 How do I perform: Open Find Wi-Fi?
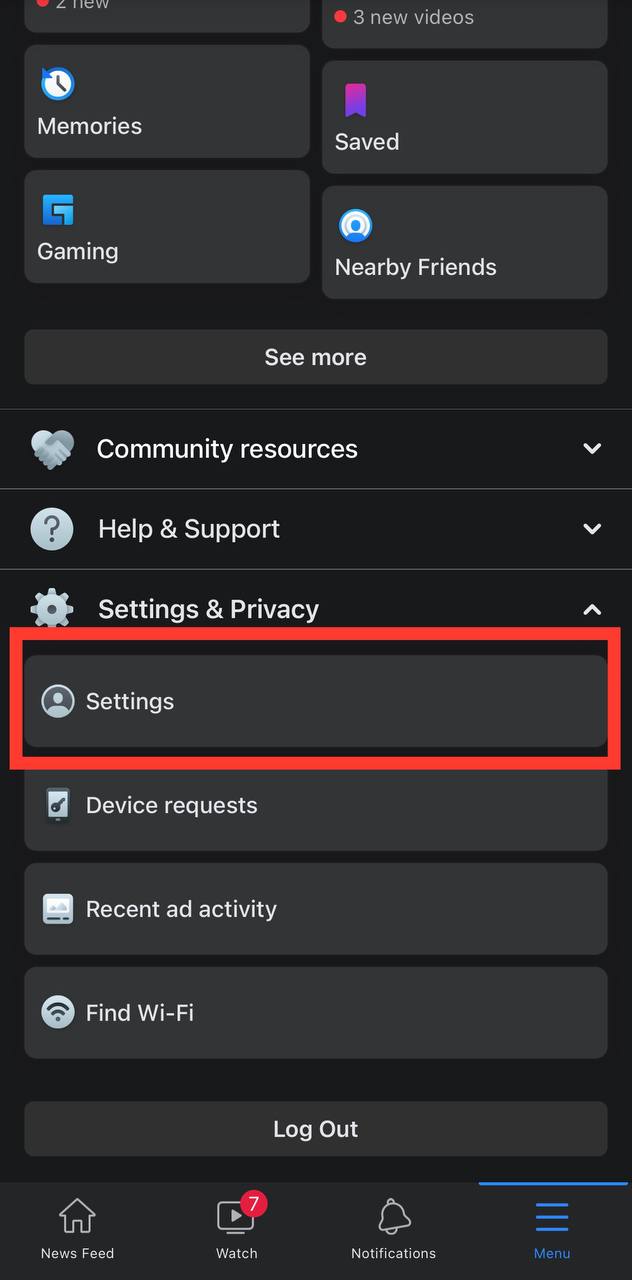coord(315,1013)
